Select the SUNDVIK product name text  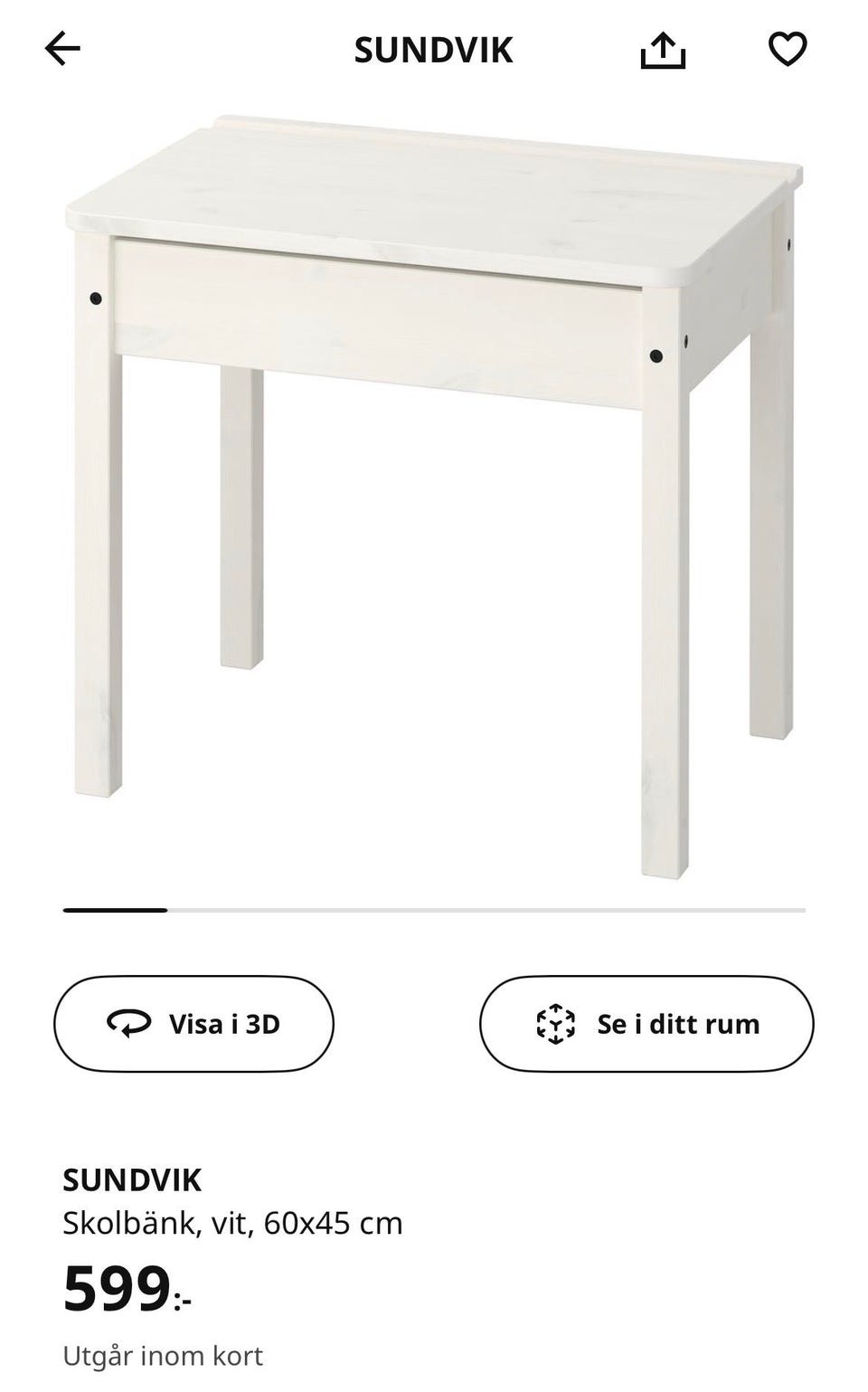[132, 1180]
